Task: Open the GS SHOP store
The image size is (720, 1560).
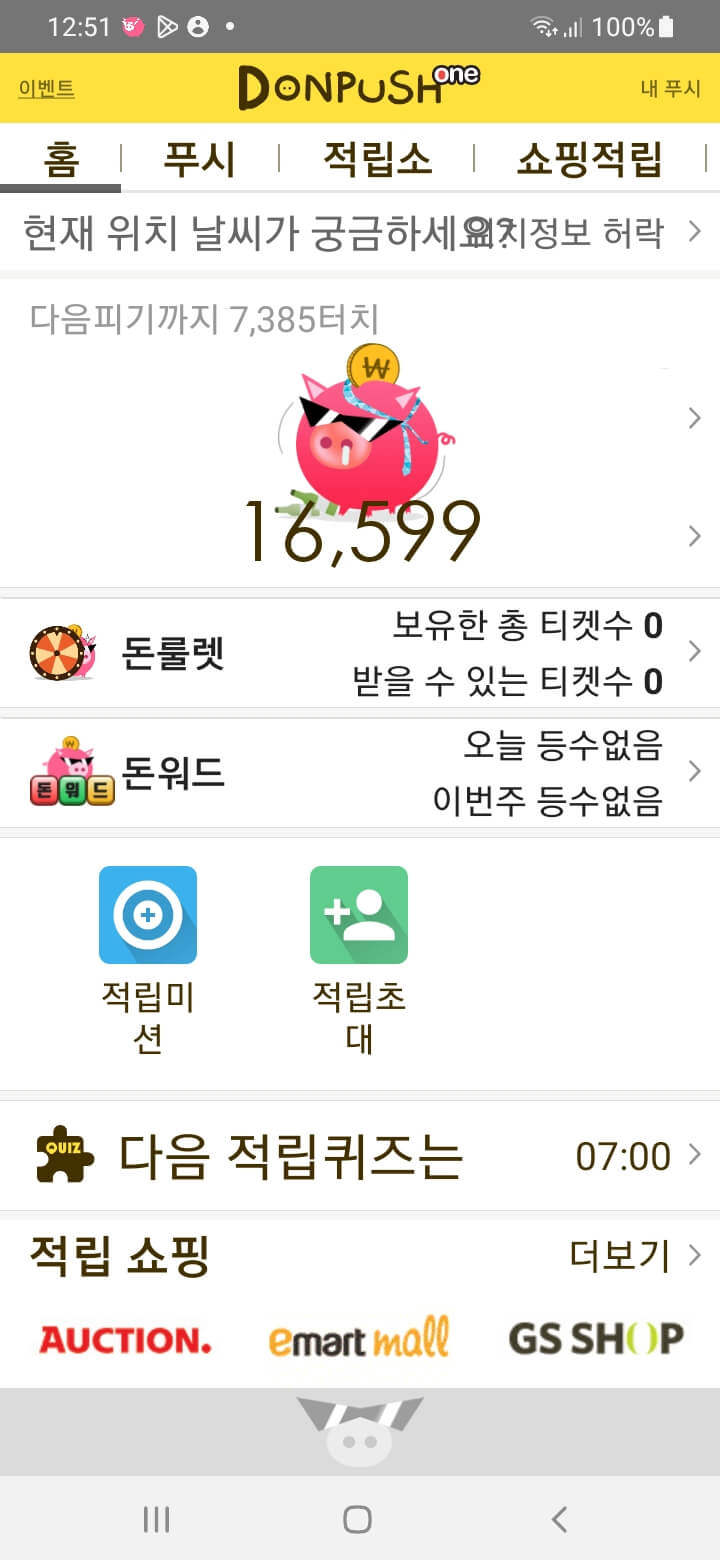Action: [595, 1338]
